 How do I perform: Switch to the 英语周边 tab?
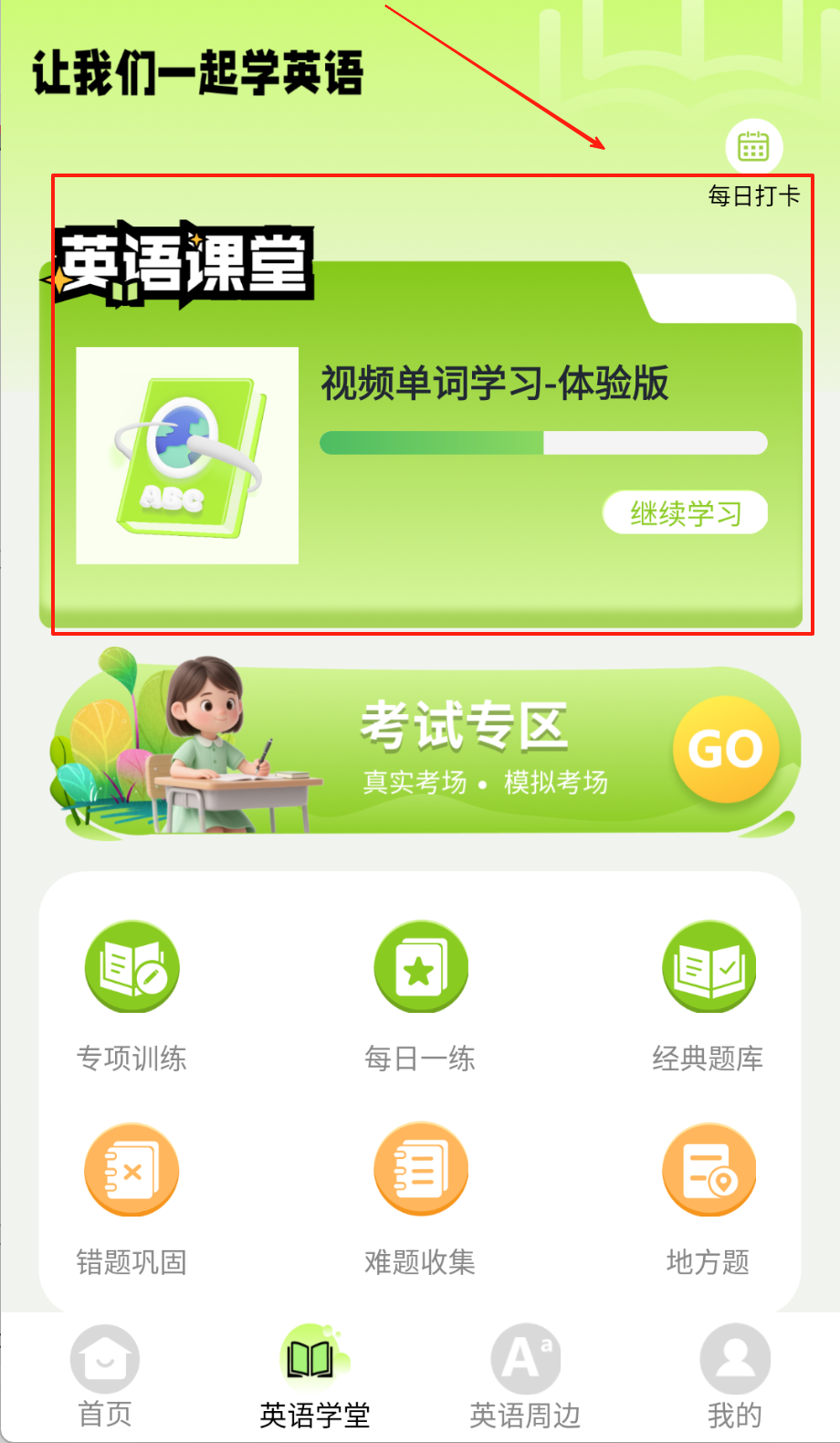click(525, 1376)
